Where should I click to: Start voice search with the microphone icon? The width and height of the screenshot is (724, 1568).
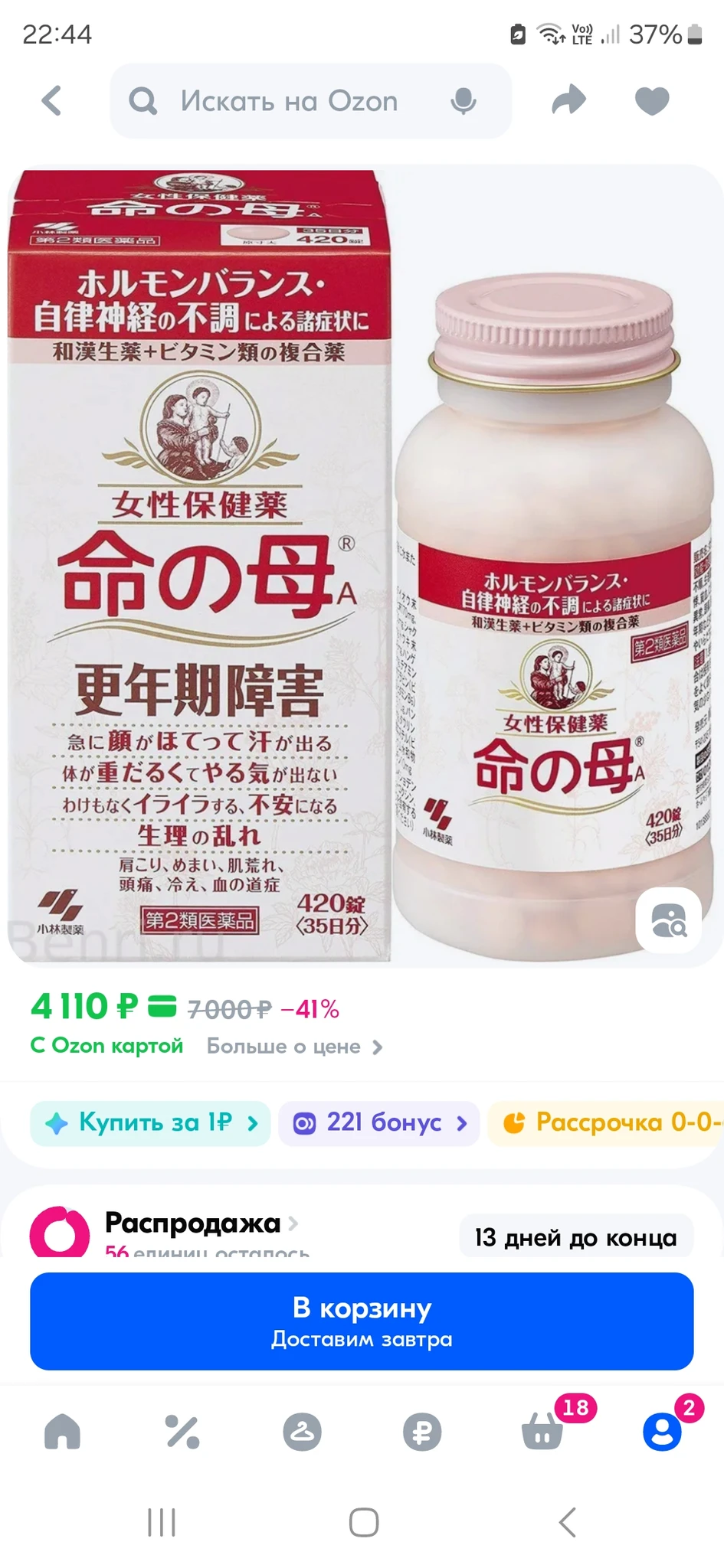pos(464,101)
